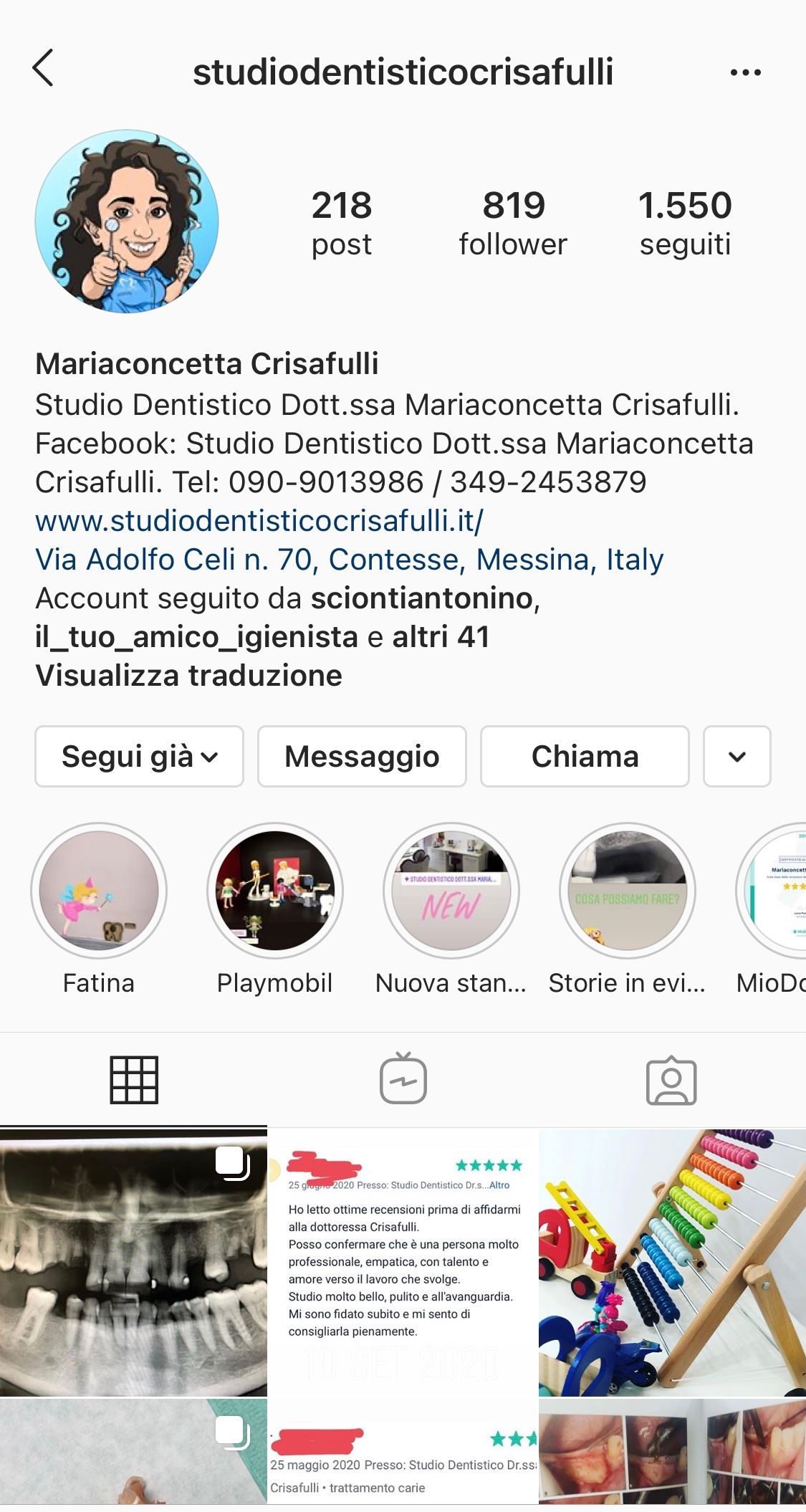Open the Playmobil story highlight
This screenshot has height=1512, width=806.
(x=274, y=891)
